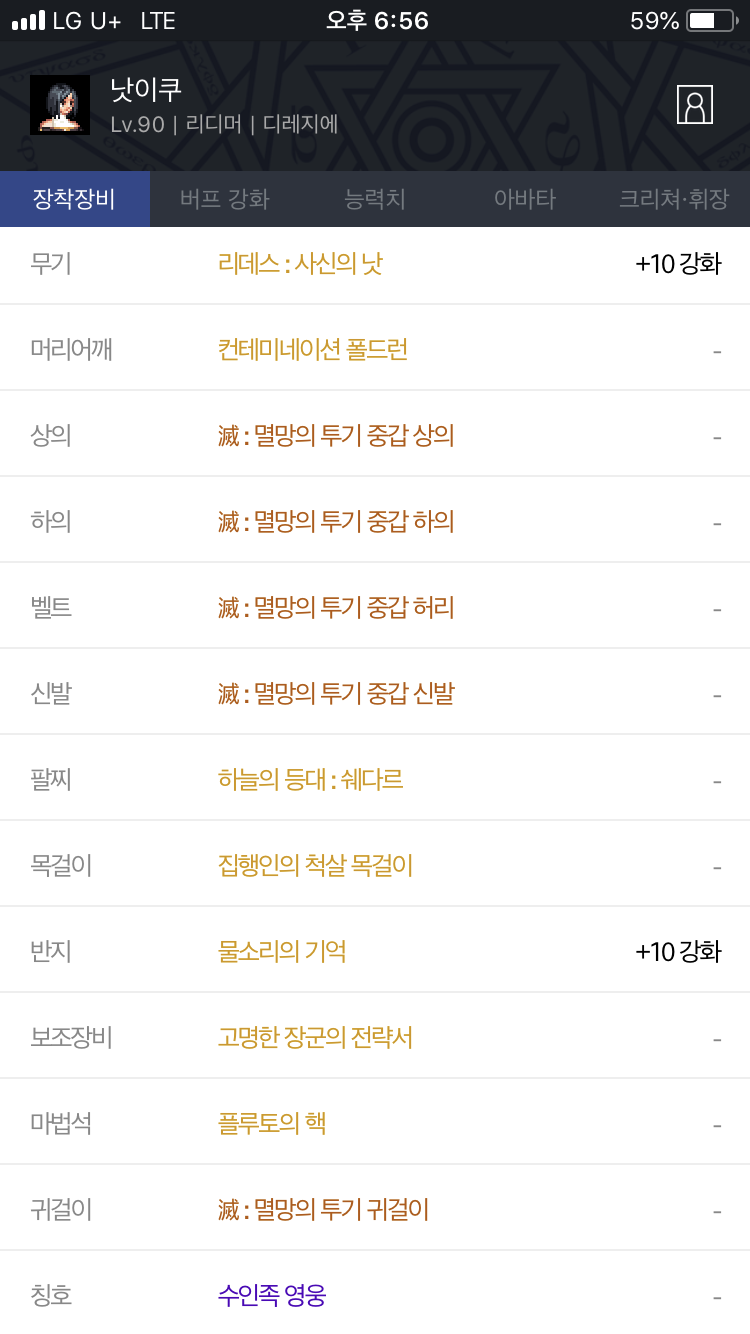750x1334 pixels.
Task: Open magic stone 플루토의 핵
Action: click(x=272, y=1124)
